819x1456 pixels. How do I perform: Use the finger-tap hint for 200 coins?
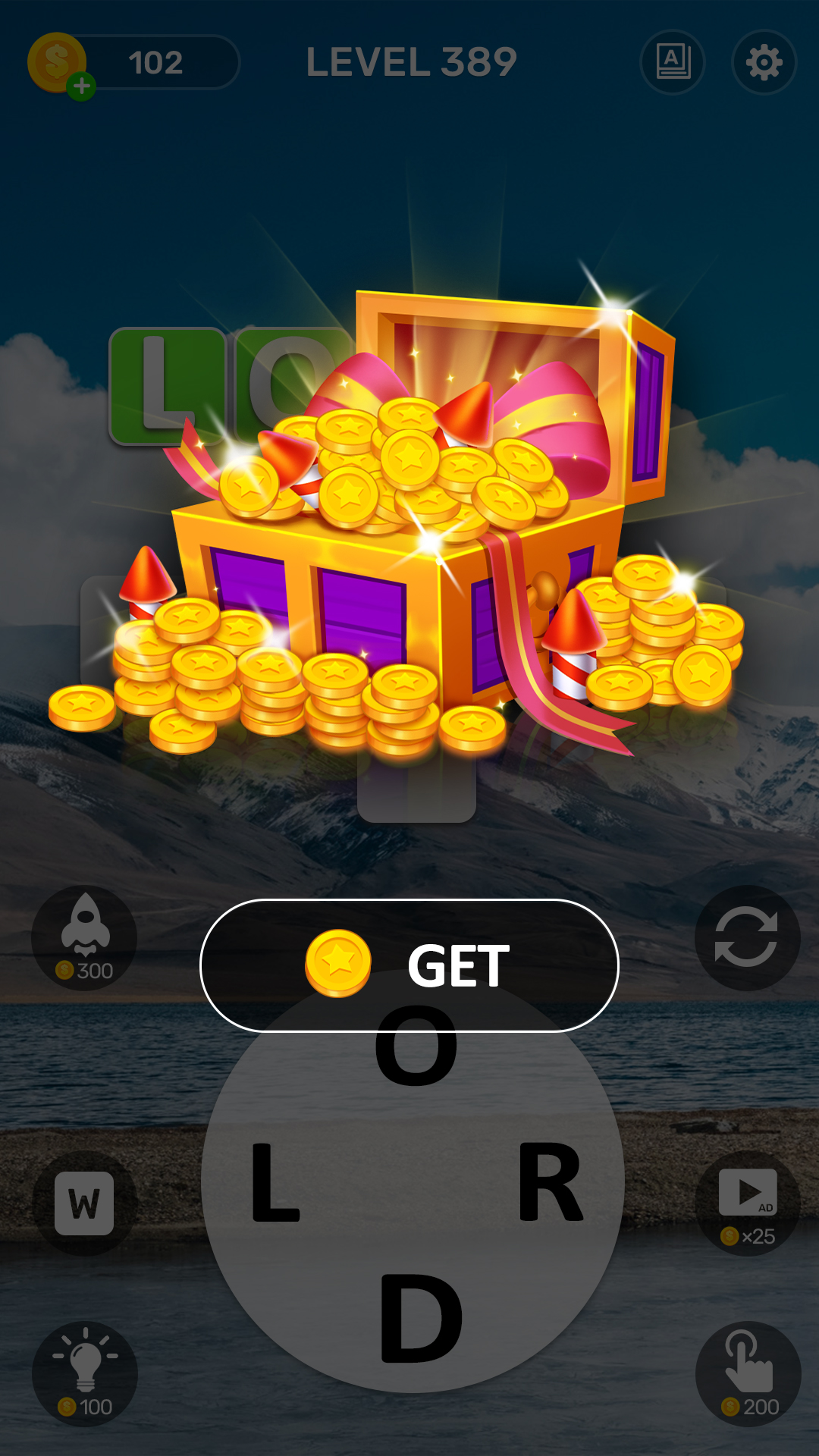pos(748,1374)
